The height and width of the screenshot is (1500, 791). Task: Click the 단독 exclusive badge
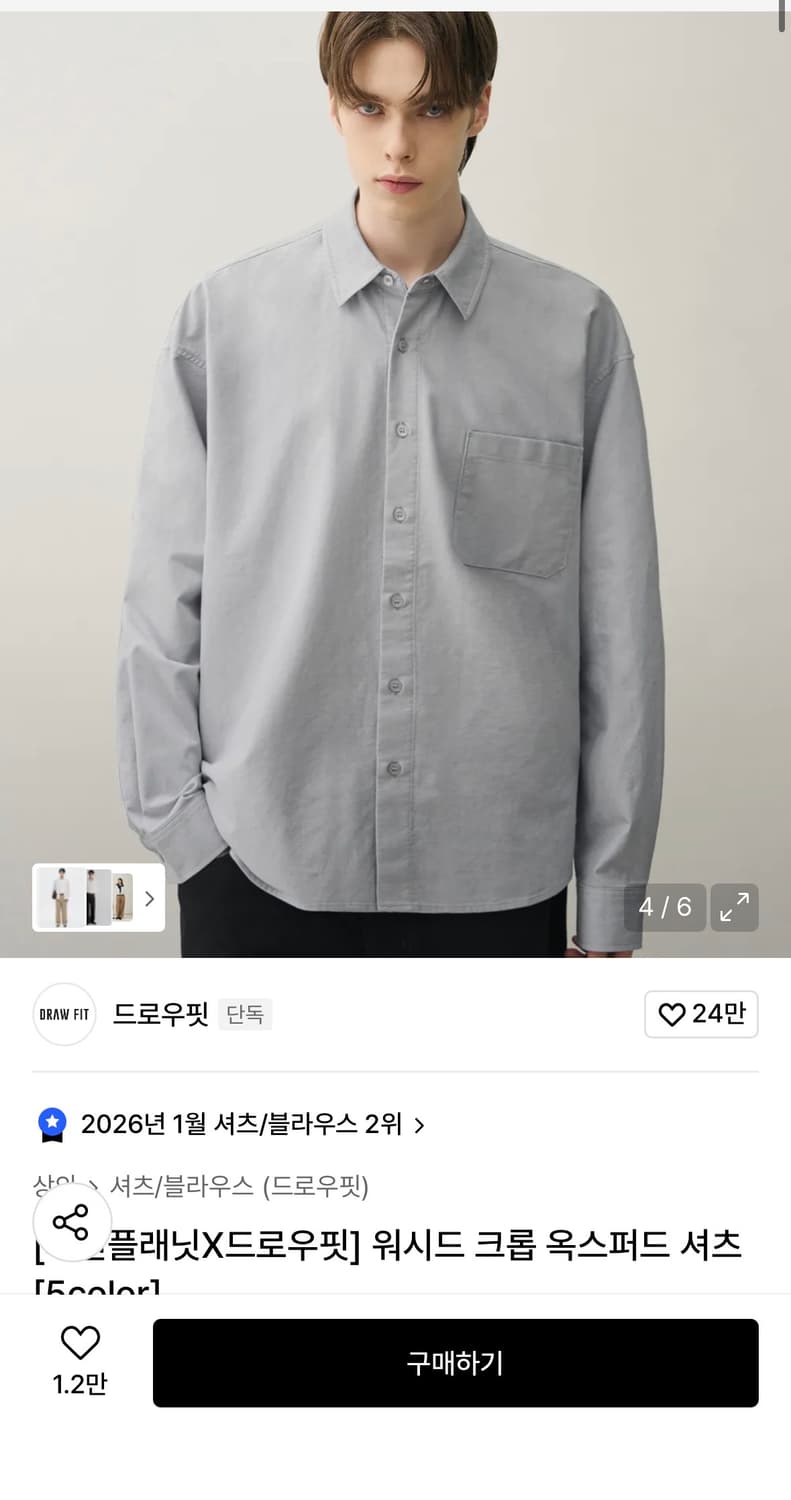point(244,1013)
